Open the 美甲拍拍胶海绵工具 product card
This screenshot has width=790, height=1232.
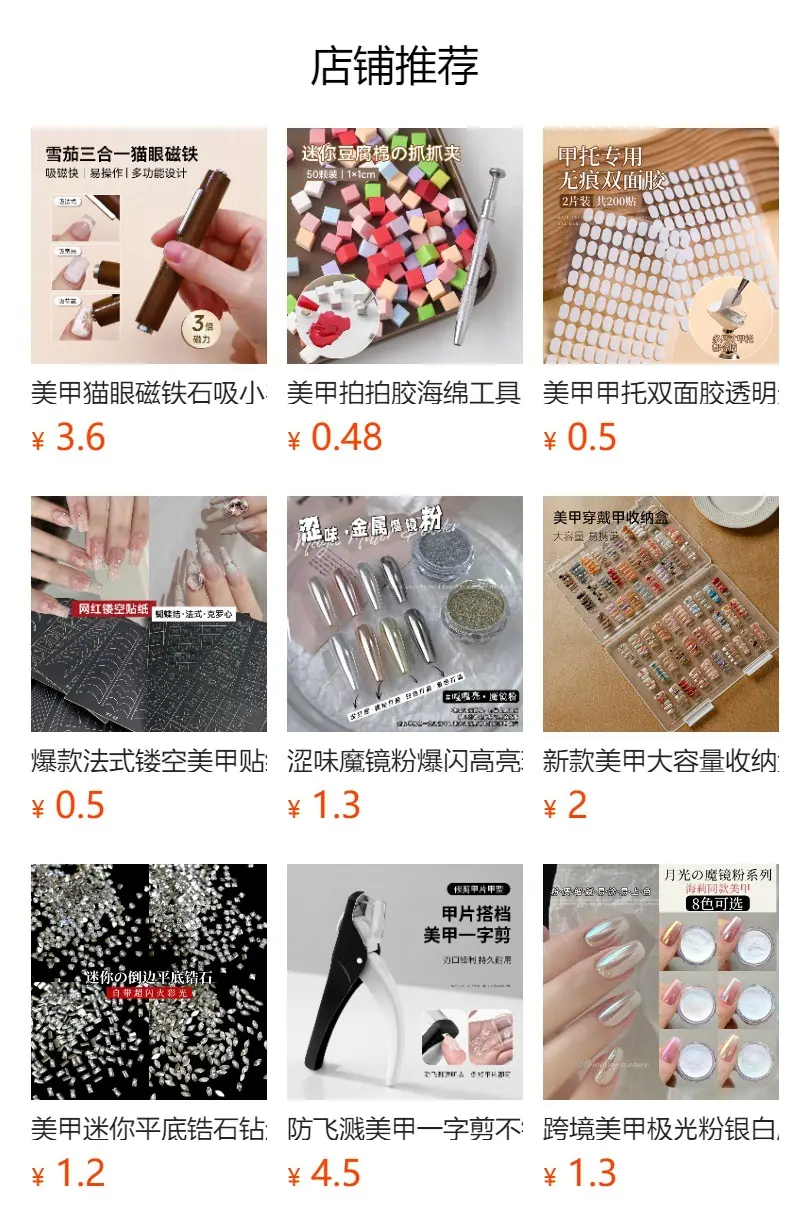tap(405, 291)
